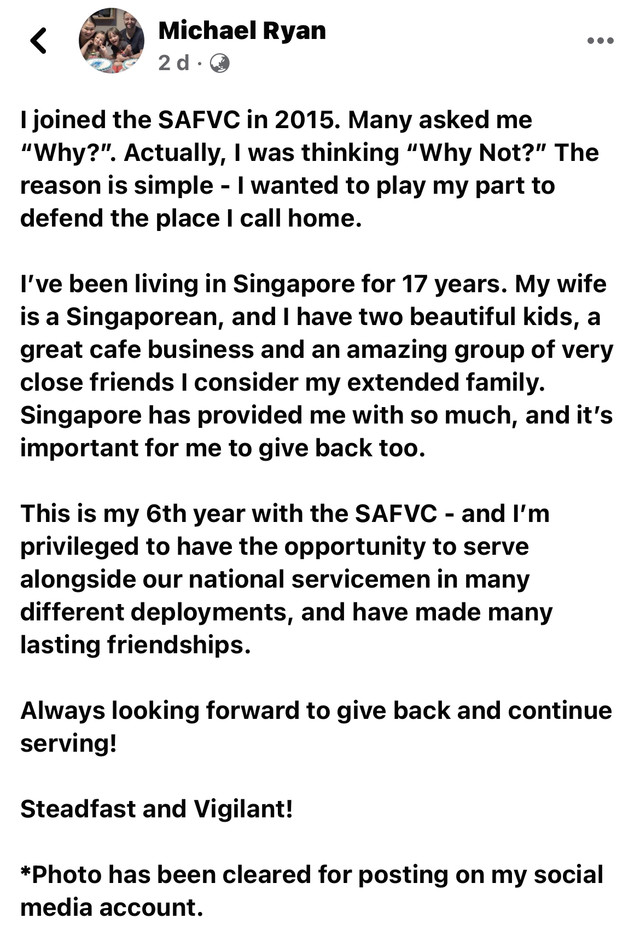
Task: Open Michael Ryan's profile by name
Action: coord(241,29)
